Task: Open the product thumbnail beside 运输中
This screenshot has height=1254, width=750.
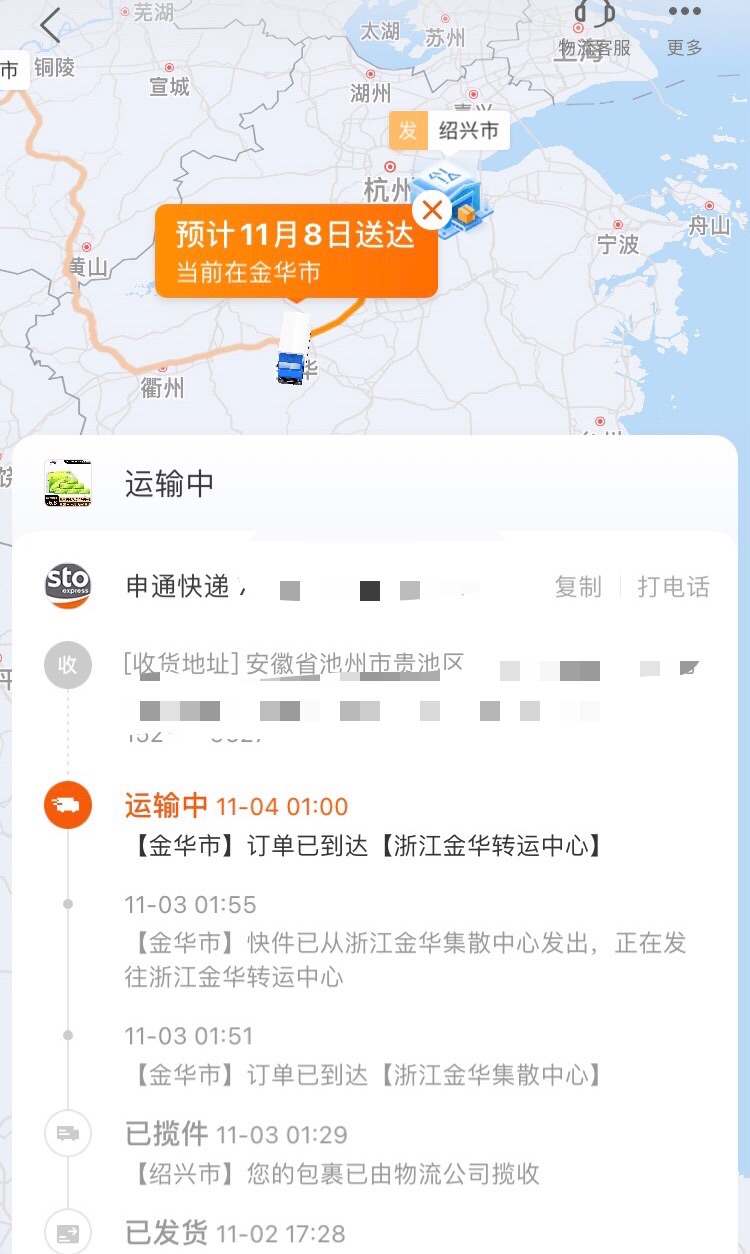Action: pyautogui.click(x=68, y=484)
